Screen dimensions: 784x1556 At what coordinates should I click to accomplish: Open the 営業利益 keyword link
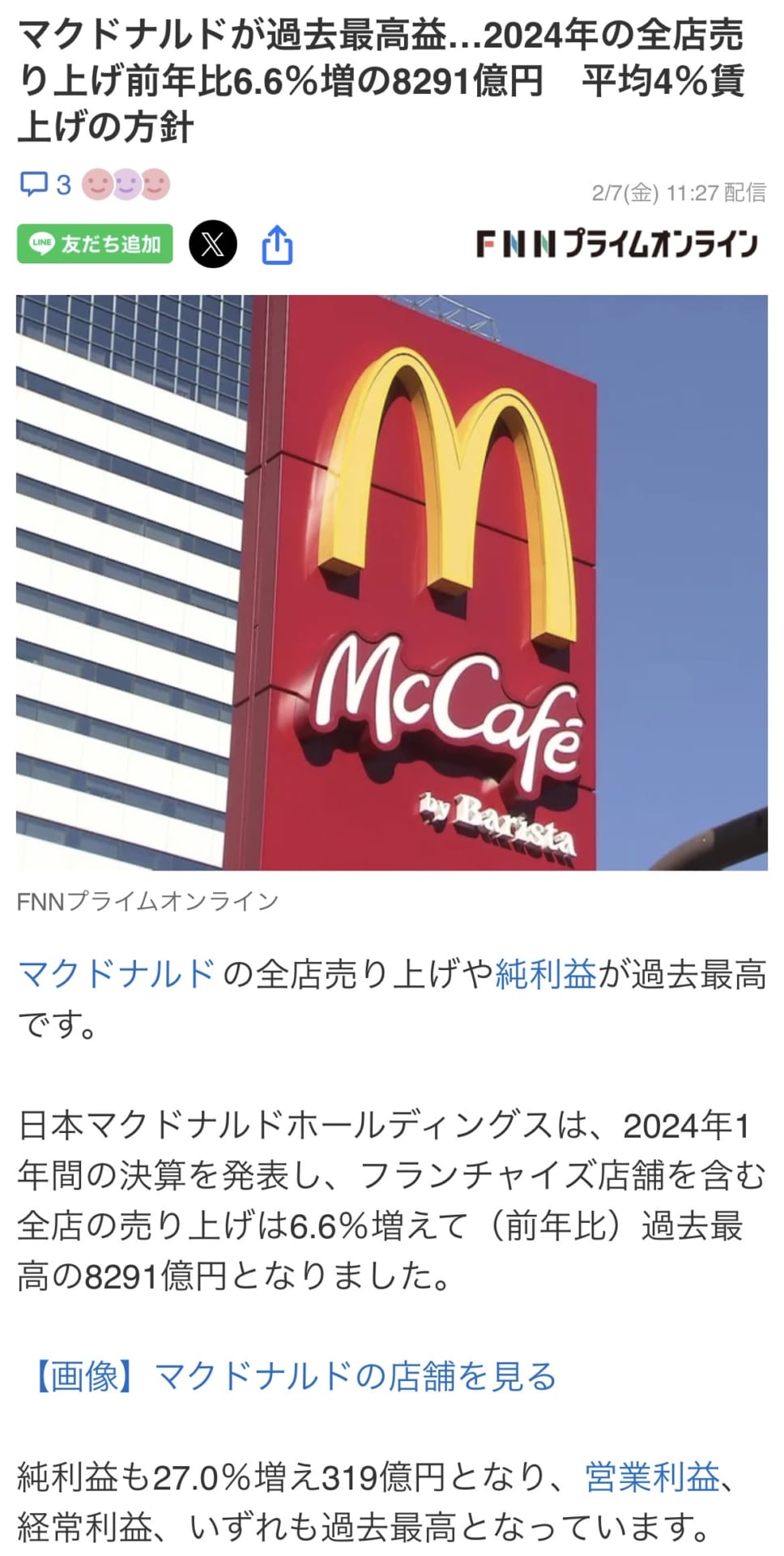coord(652,1477)
